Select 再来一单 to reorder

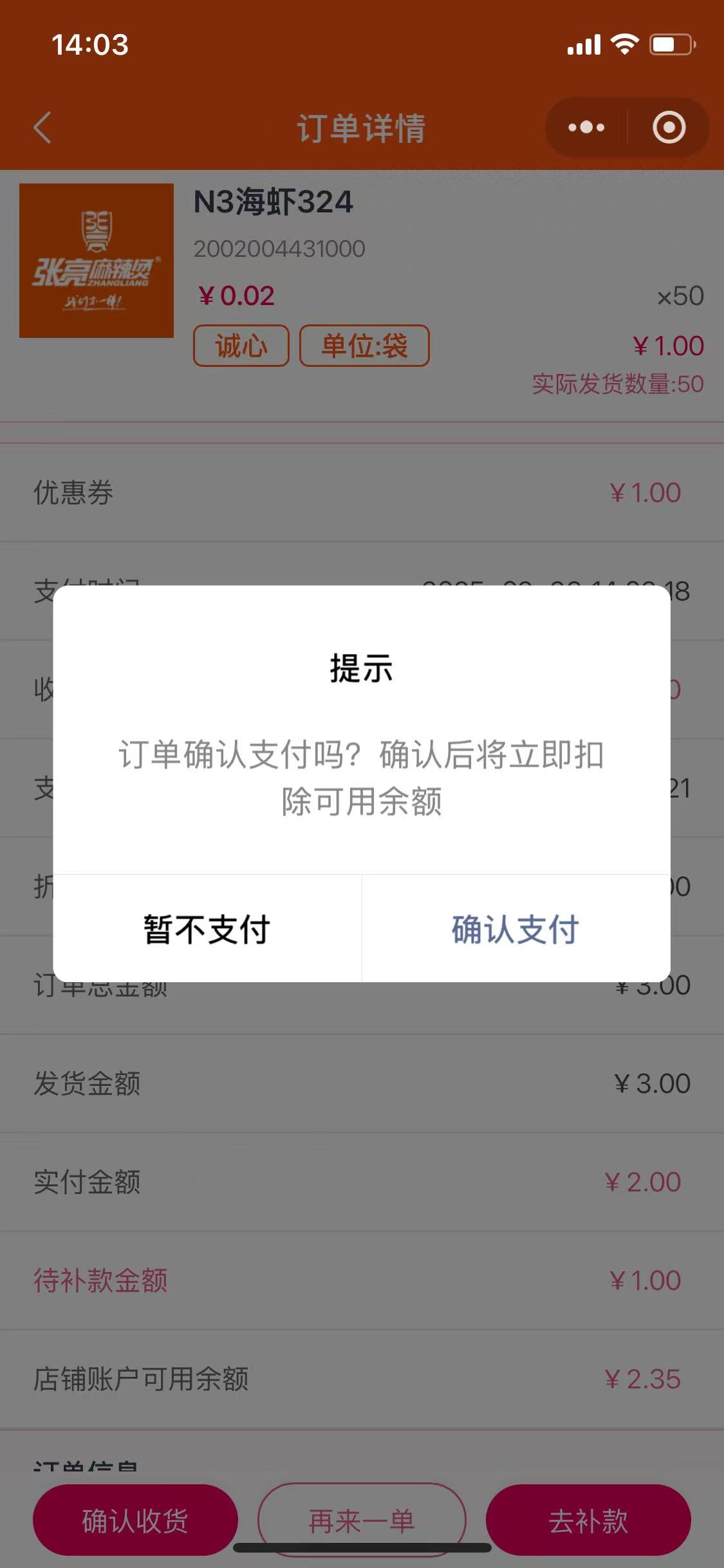point(362,1520)
